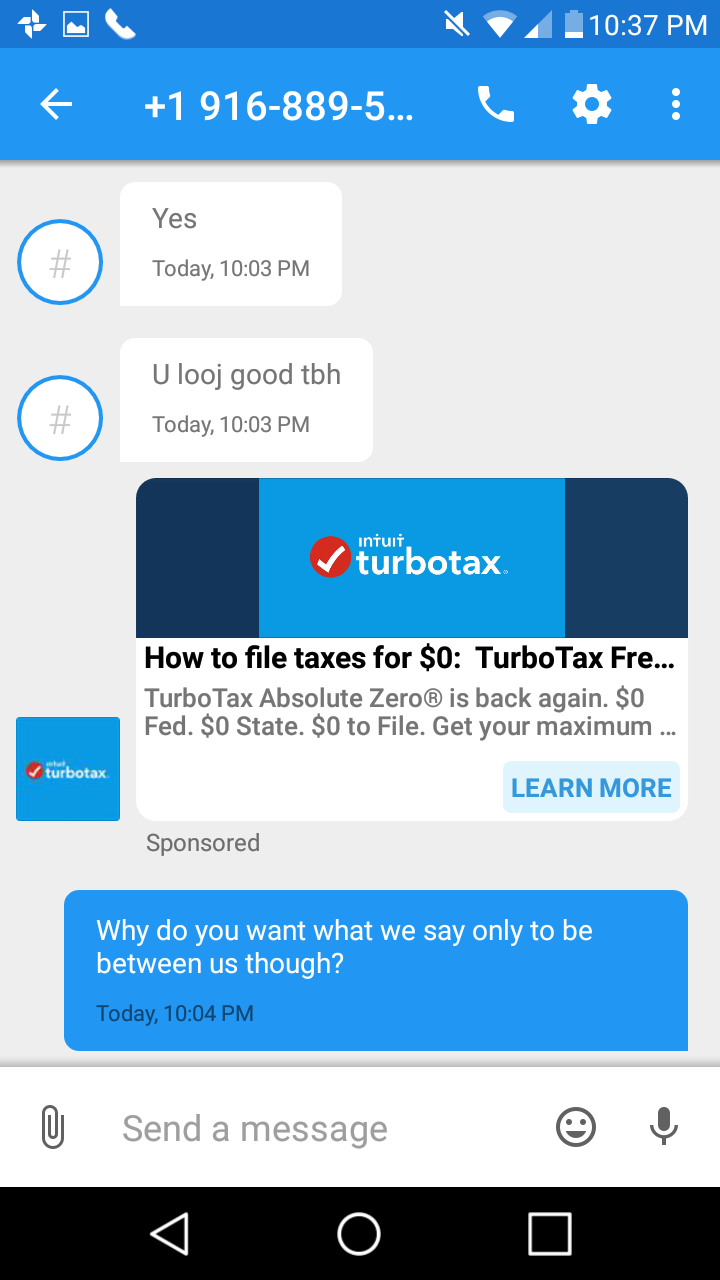Image resolution: width=720 pixels, height=1280 pixels.
Task: Open the emoji picker
Action: pyautogui.click(x=576, y=1128)
